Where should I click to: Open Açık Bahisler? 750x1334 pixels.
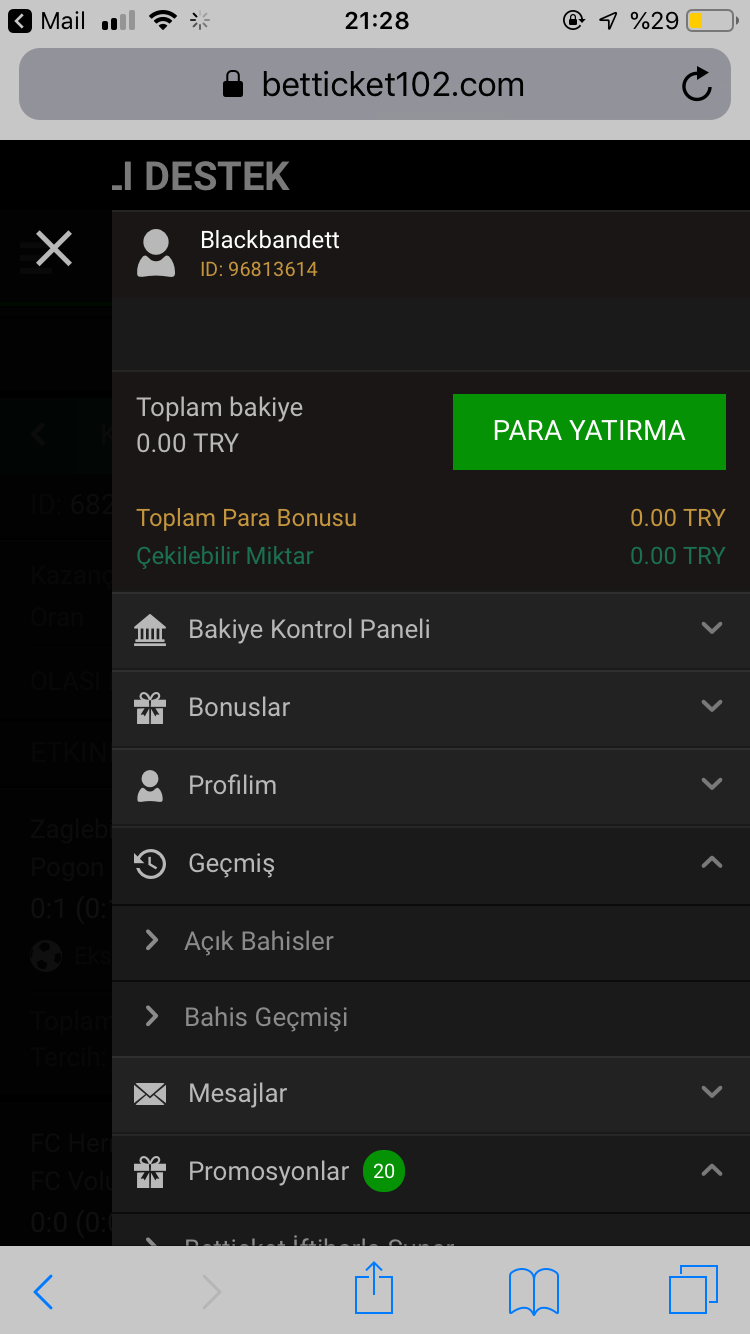431,941
